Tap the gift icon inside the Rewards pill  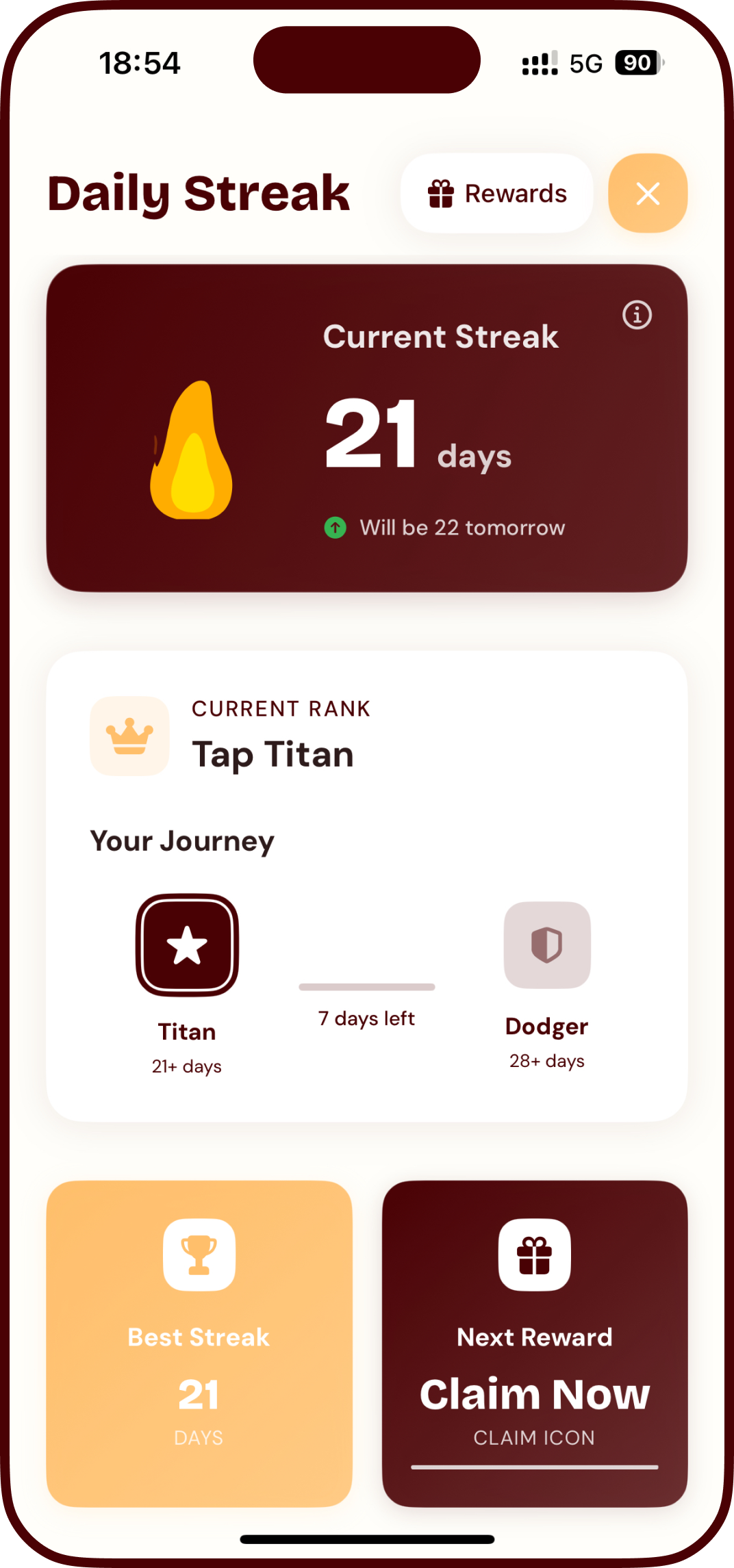click(441, 192)
